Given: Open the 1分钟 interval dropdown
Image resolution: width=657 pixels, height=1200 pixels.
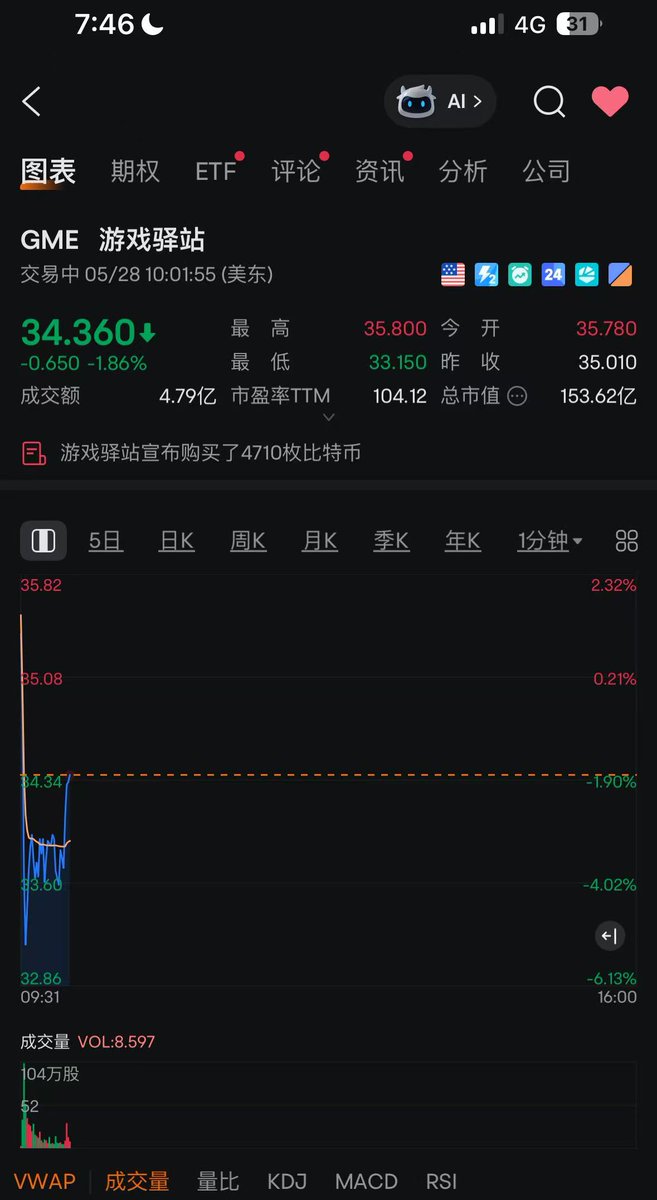Looking at the screenshot, I should pos(549,541).
